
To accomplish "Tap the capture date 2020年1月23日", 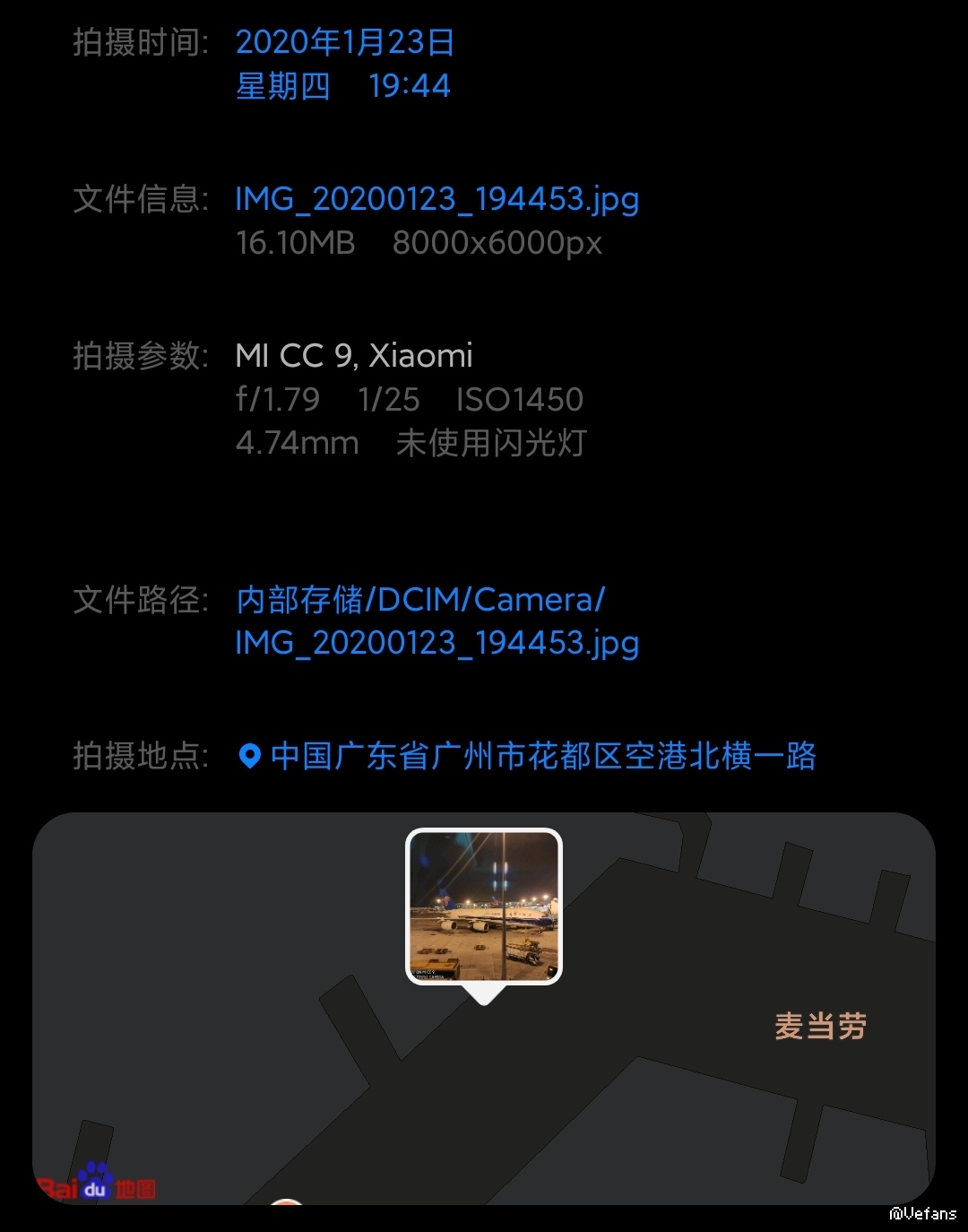I will tap(345, 42).
